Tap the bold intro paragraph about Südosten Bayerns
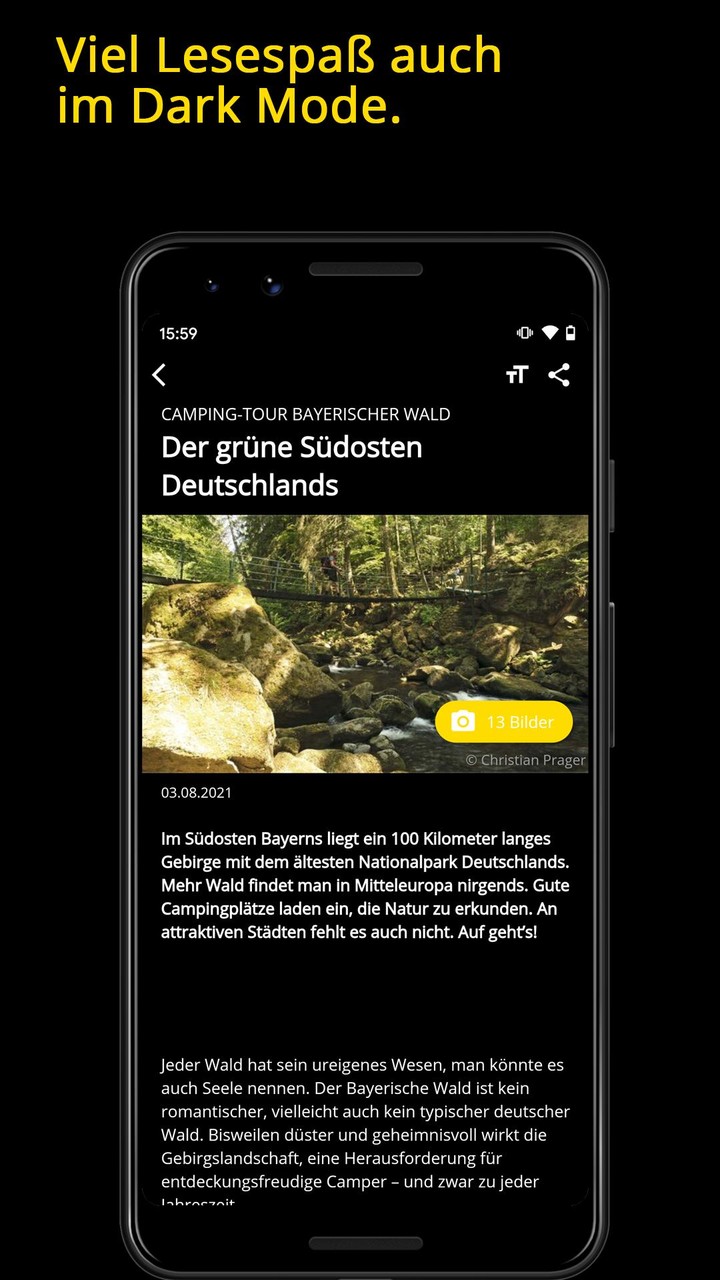Viewport: 720px width, 1280px height. pyautogui.click(x=365, y=885)
